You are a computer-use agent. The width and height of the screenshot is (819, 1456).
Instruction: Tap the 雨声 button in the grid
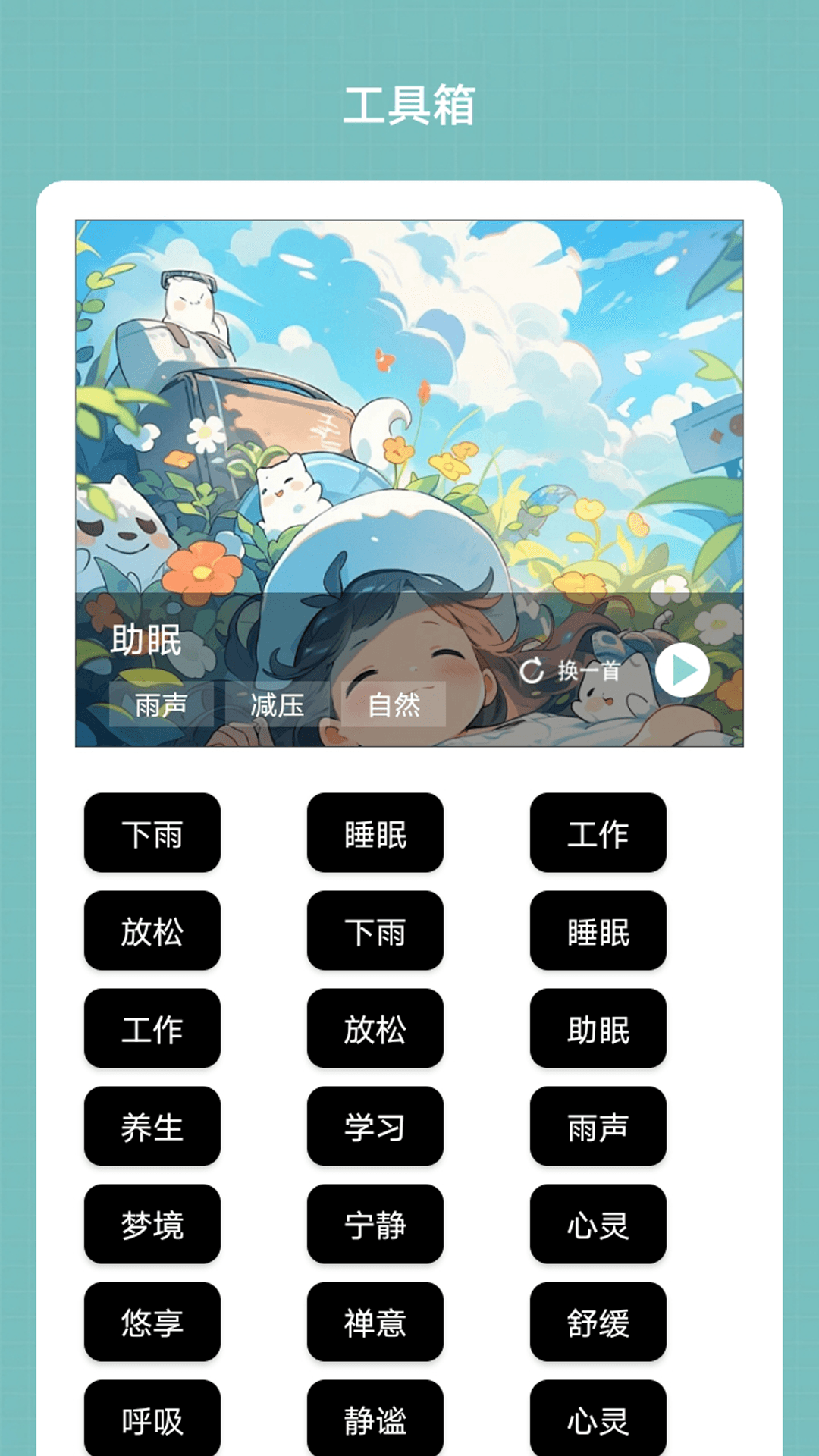[598, 1126]
